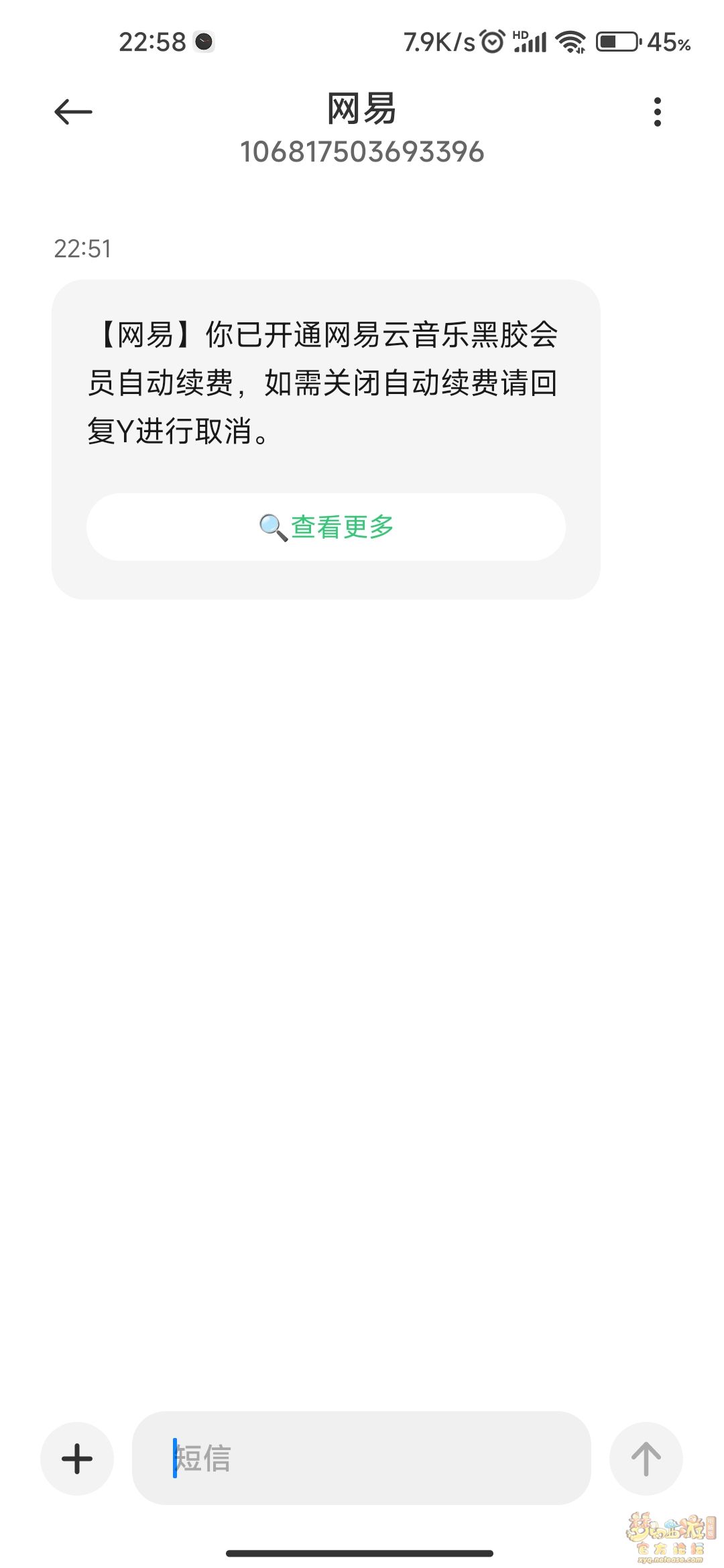Viewport: 724px width, 1568px height.
Task: Open the plus attachment button
Action: (x=77, y=1458)
